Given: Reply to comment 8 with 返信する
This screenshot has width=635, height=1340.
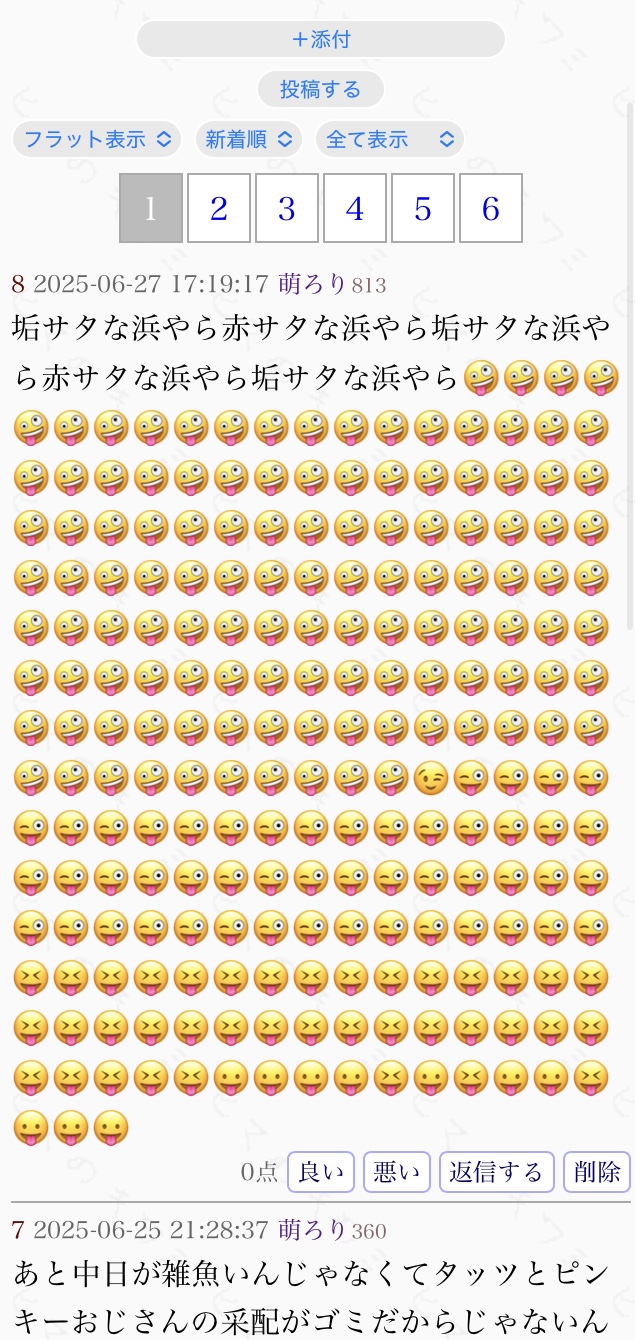Looking at the screenshot, I should (497, 1172).
